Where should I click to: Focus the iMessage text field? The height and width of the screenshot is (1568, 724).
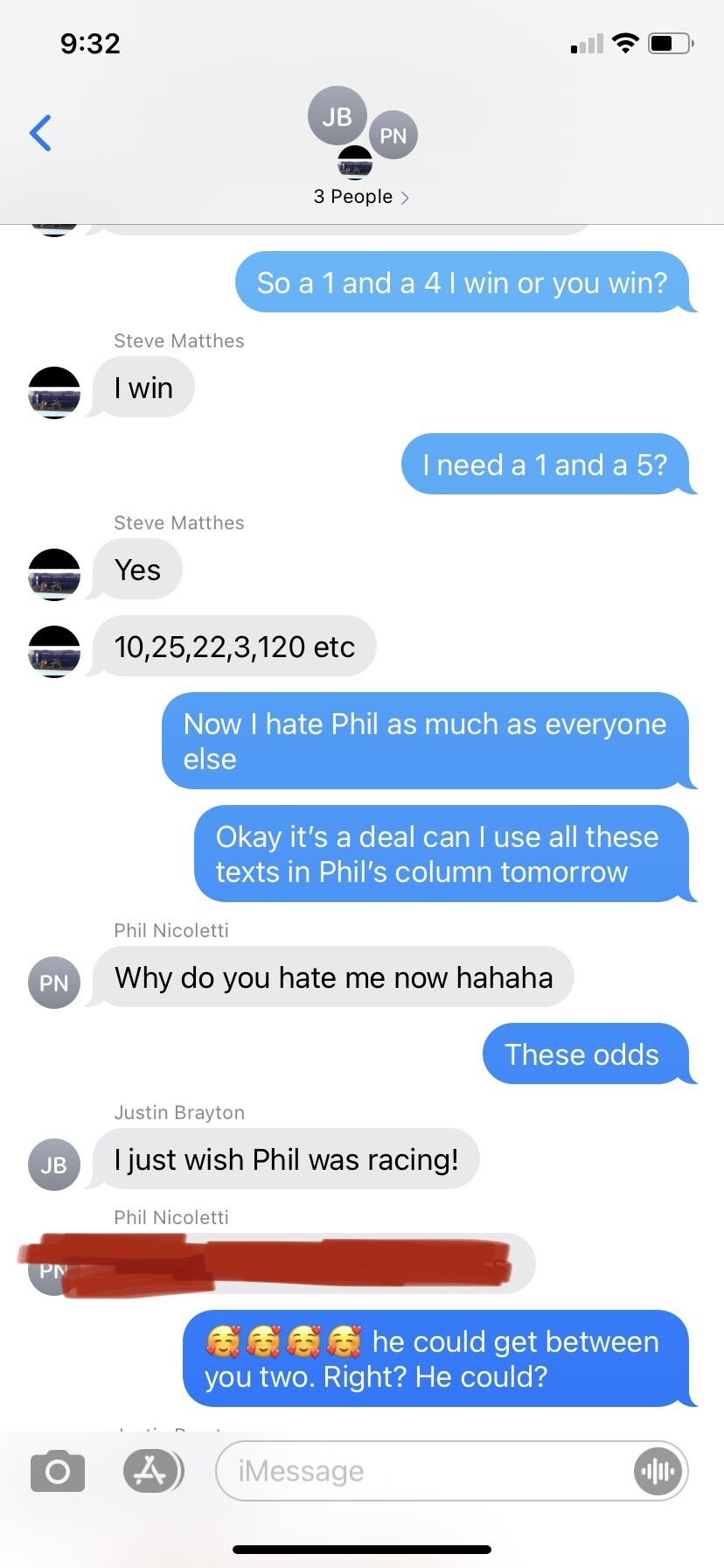(x=420, y=1471)
